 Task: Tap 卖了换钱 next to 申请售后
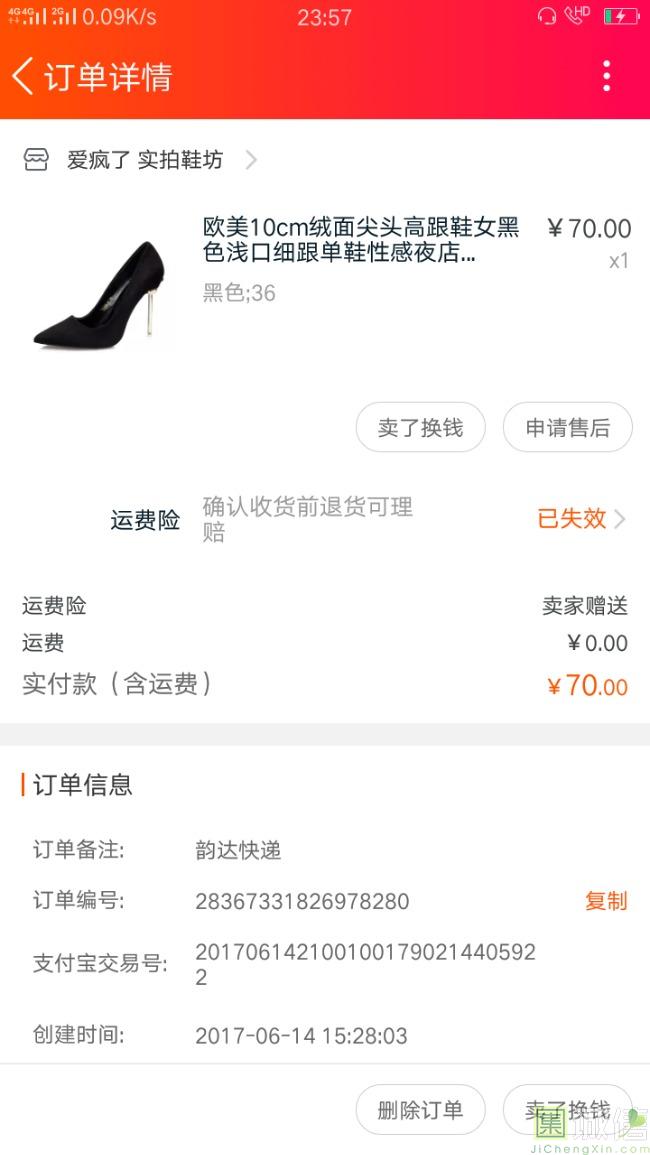(420, 428)
